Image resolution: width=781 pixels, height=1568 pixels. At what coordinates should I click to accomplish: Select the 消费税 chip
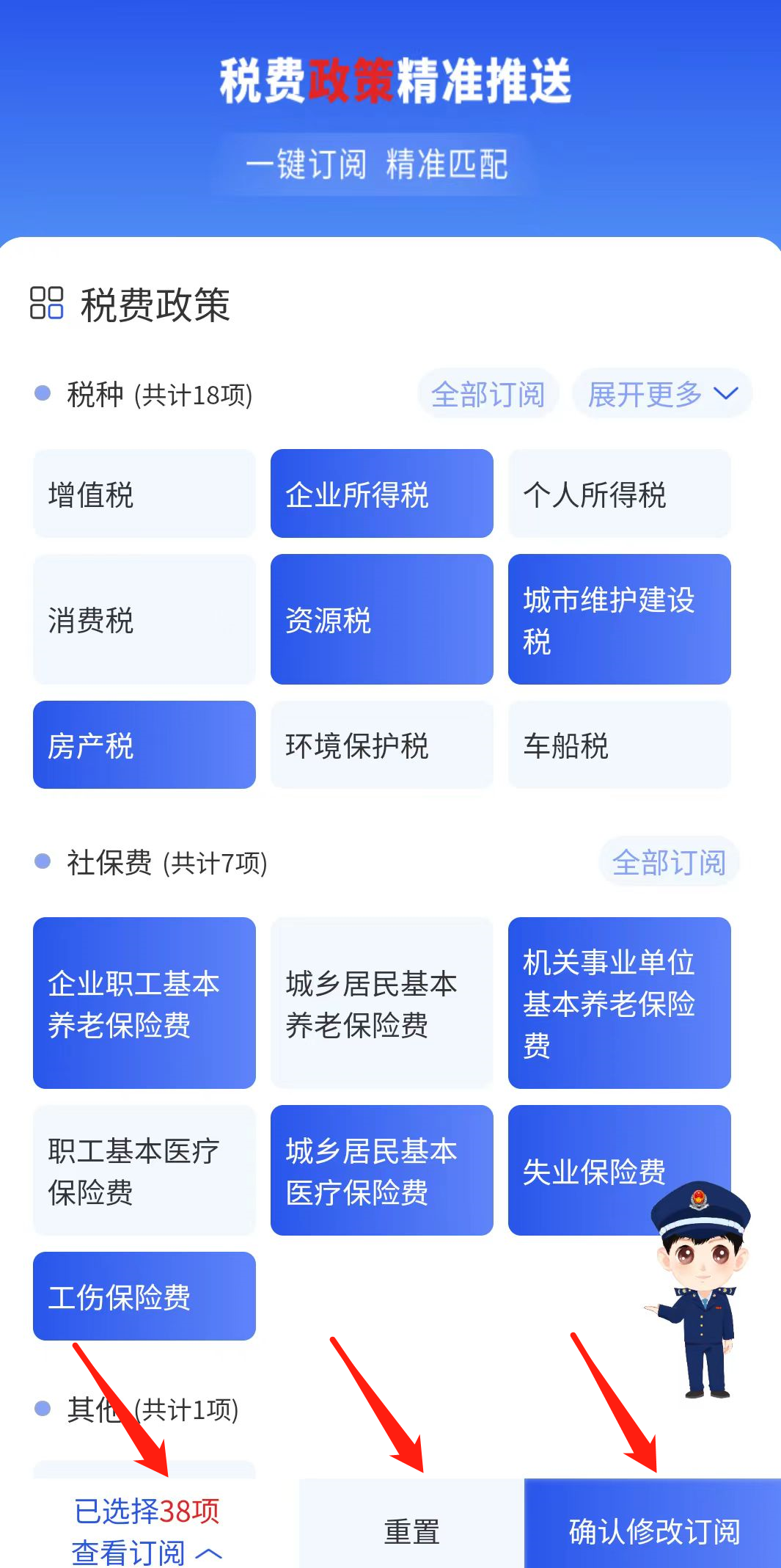(144, 619)
